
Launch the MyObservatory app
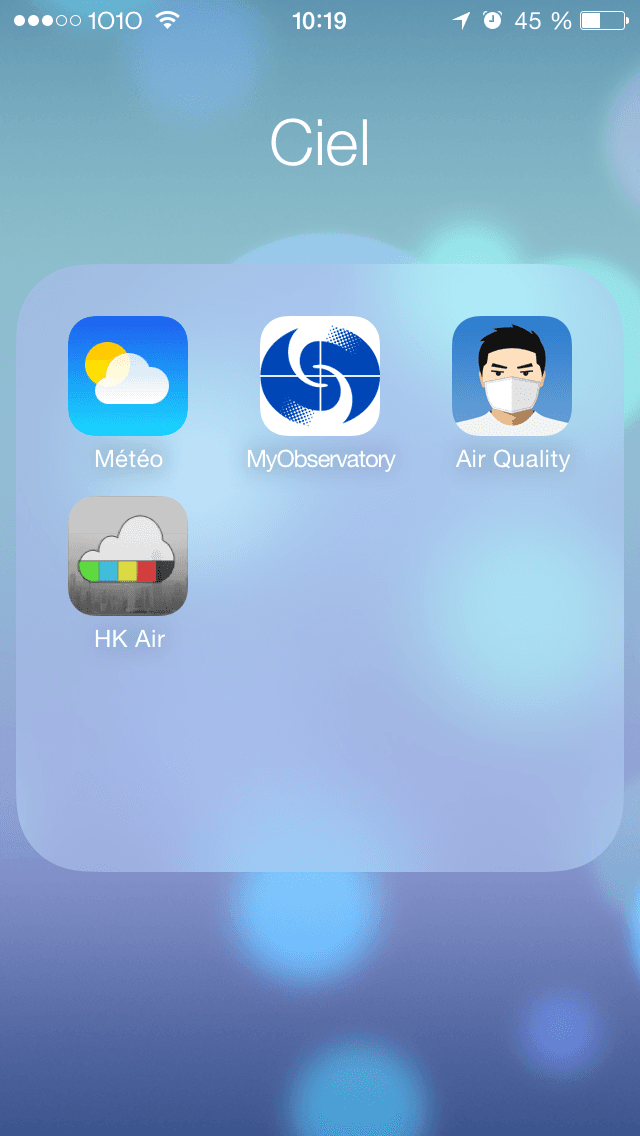tap(320, 376)
